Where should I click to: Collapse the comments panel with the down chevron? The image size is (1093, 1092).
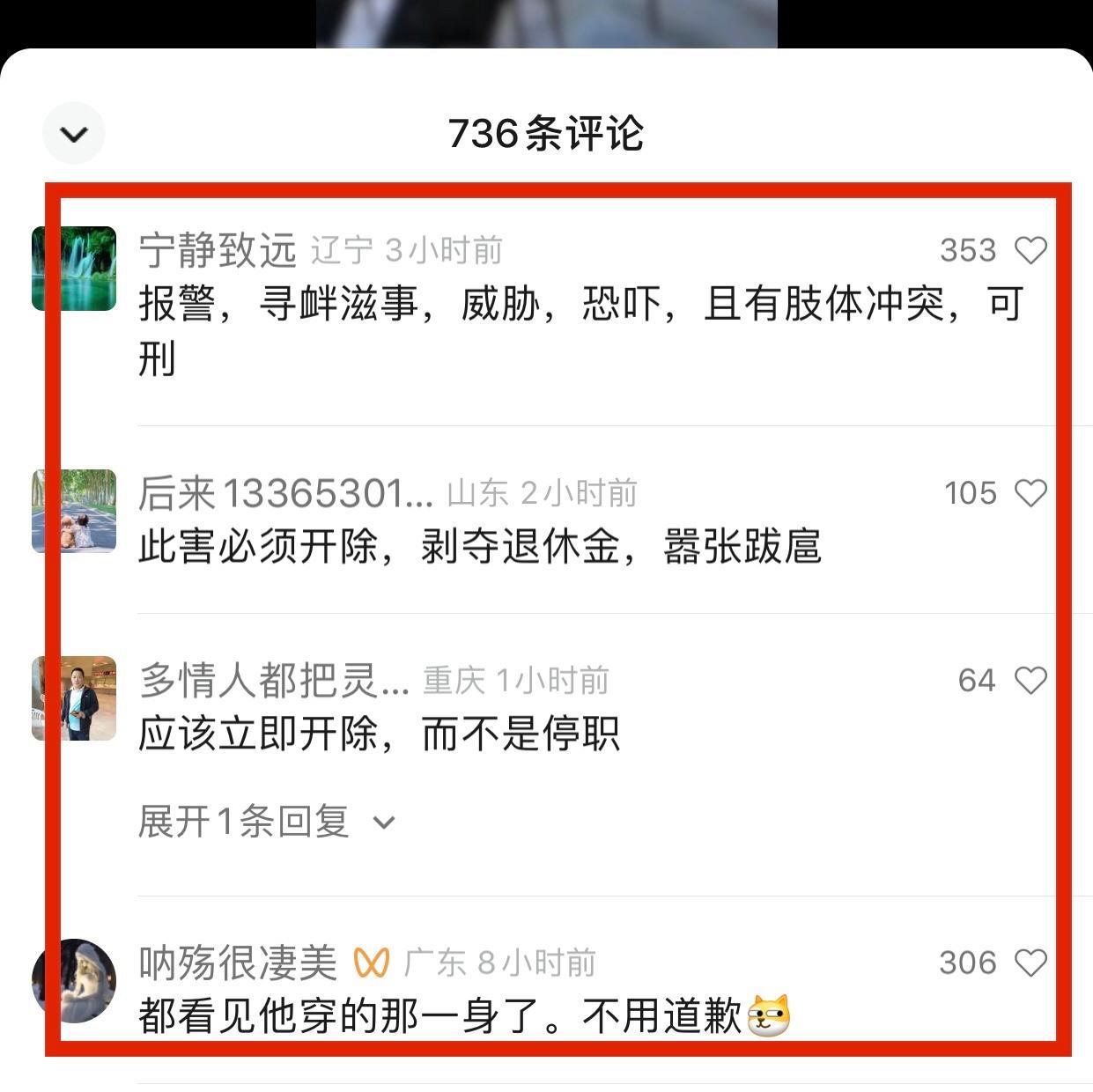pos(74,134)
